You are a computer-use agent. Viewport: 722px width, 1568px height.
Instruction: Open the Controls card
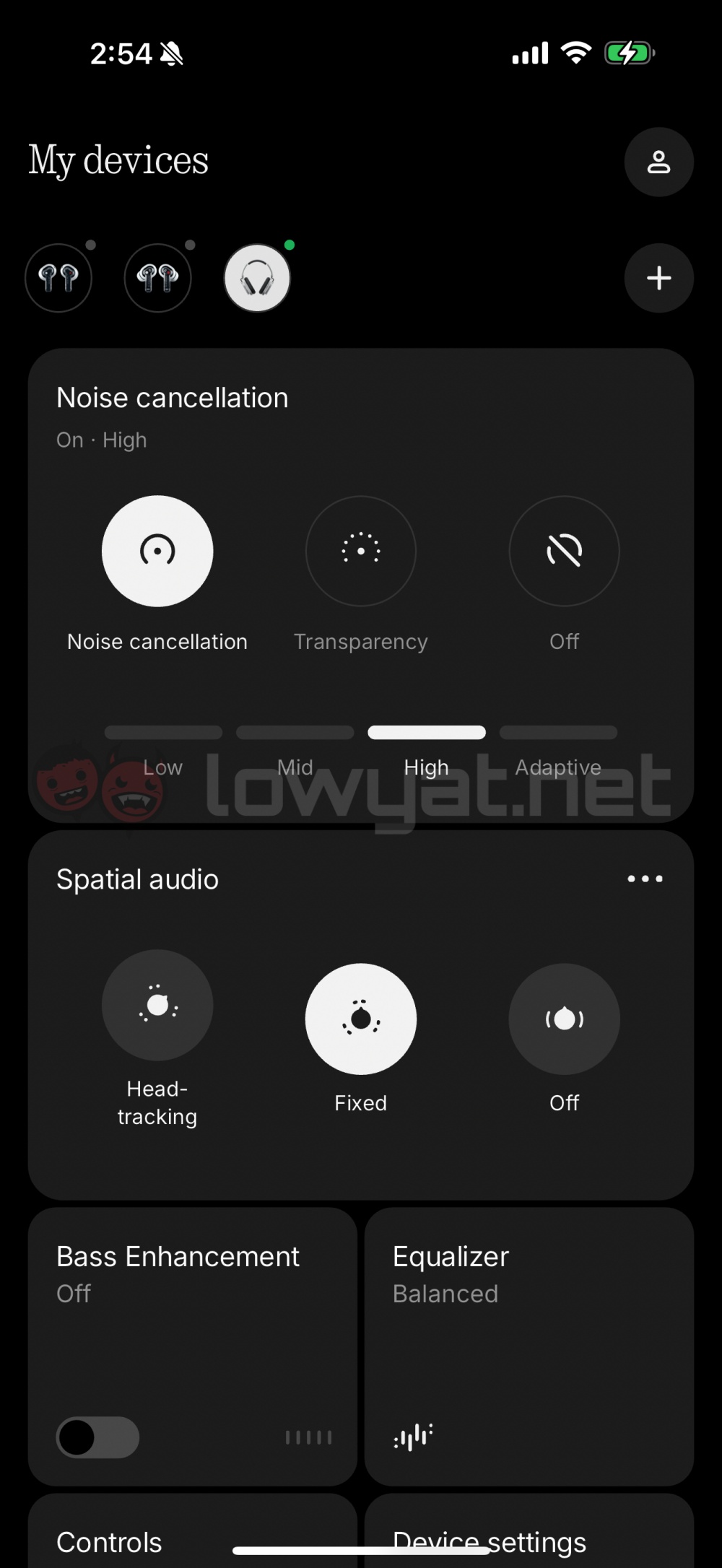pyautogui.click(x=193, y=1531)
